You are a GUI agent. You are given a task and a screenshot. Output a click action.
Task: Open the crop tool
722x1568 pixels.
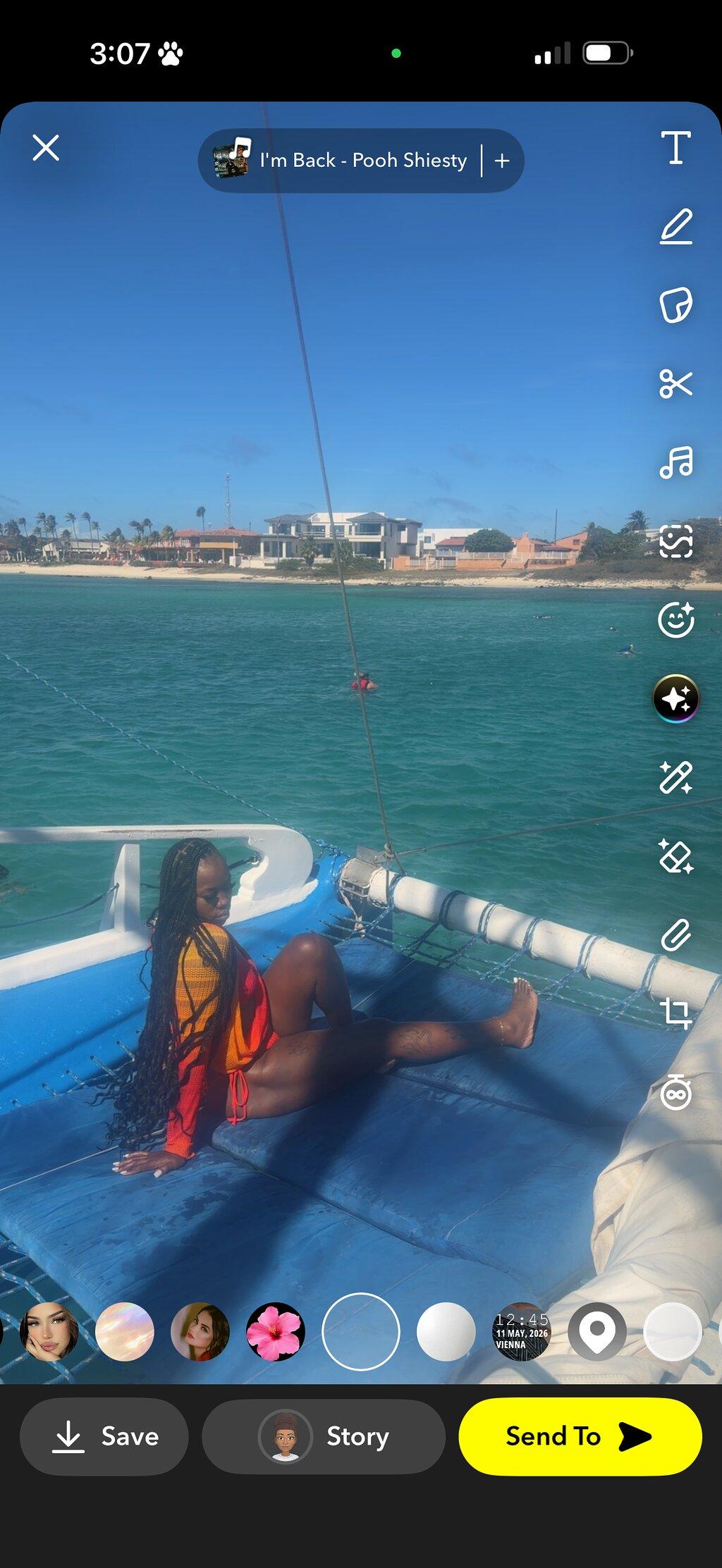(675, 1013)
